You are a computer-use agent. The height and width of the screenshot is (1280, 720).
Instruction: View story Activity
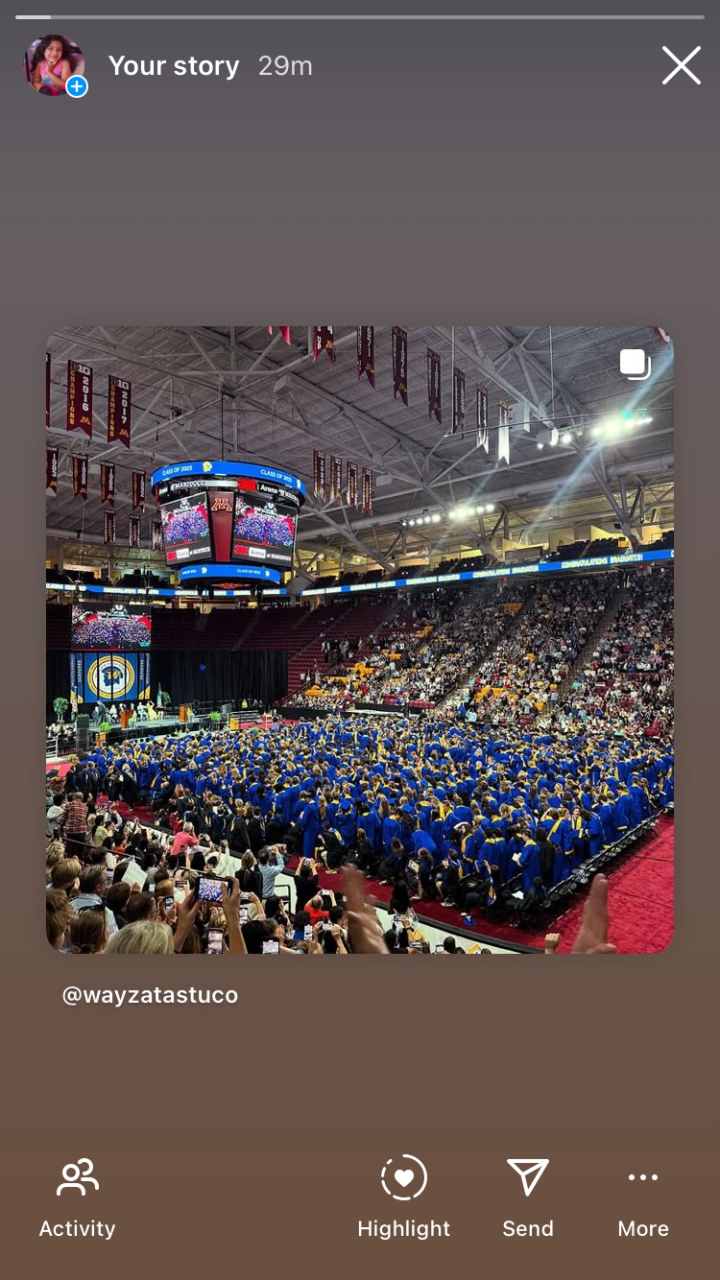coord(77,1197)
